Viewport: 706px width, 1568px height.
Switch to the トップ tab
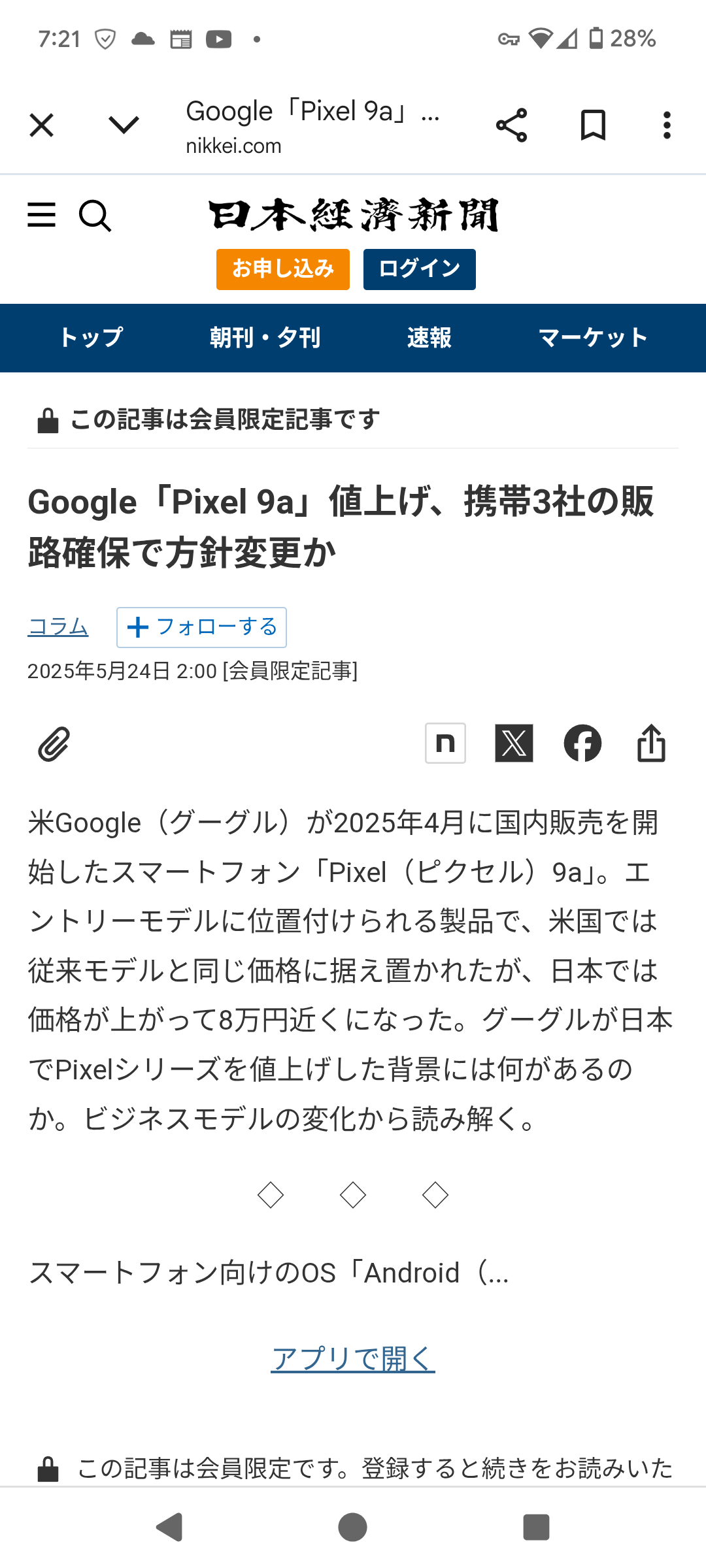pyautogui.click(x=91, y=338)
